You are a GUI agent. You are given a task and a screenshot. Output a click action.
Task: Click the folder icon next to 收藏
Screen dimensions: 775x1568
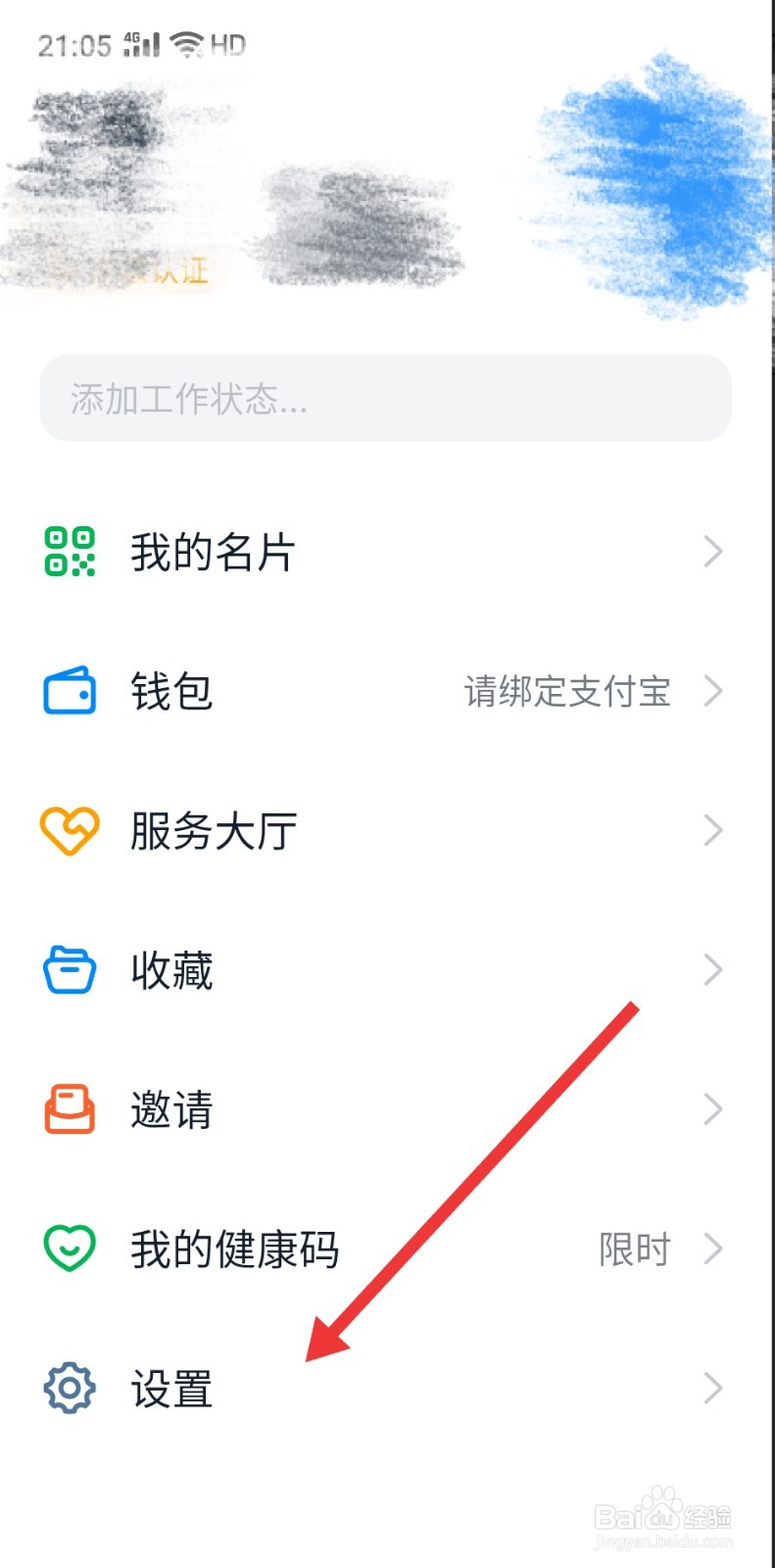68,968
